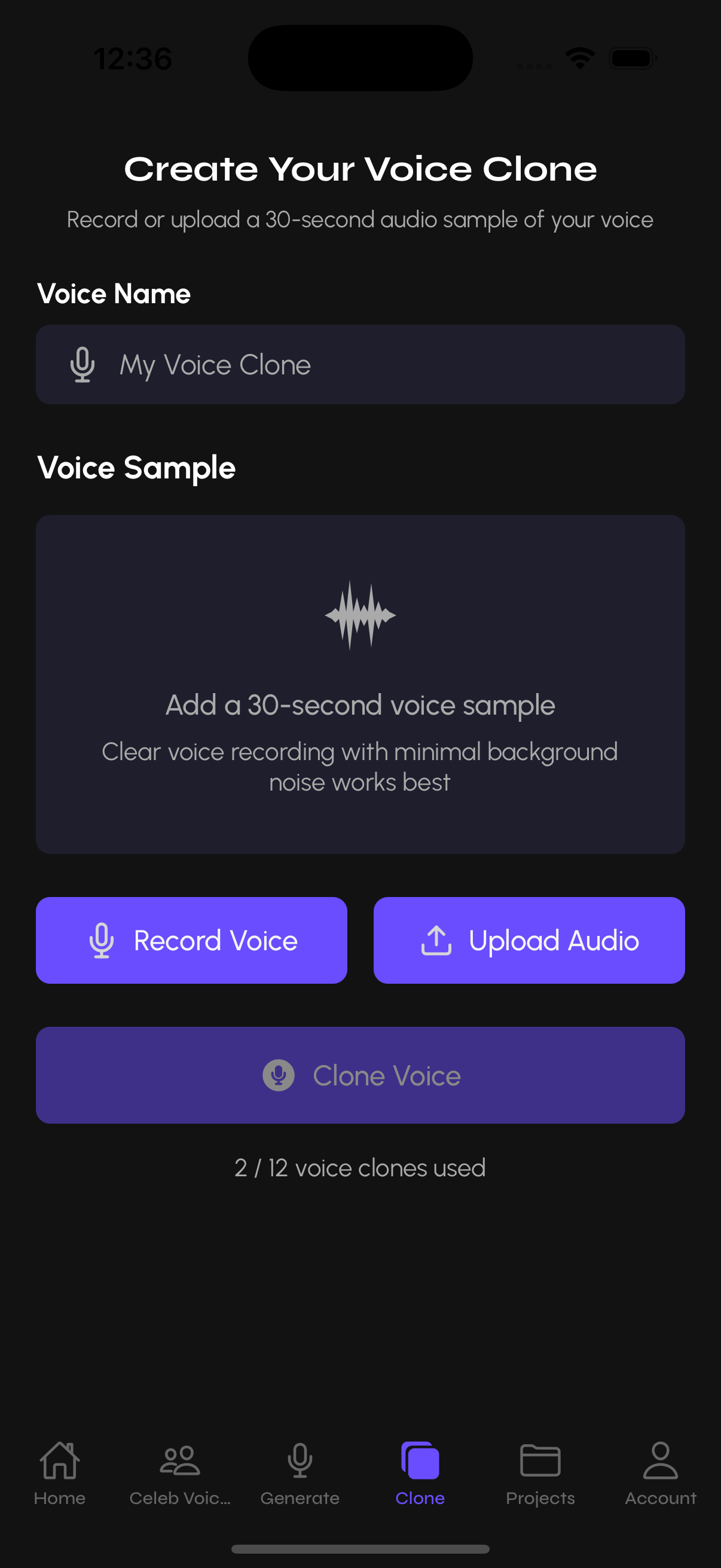Switch to the Generate tab
Screen dimensions: 721x1568
tap(300, 1476)
